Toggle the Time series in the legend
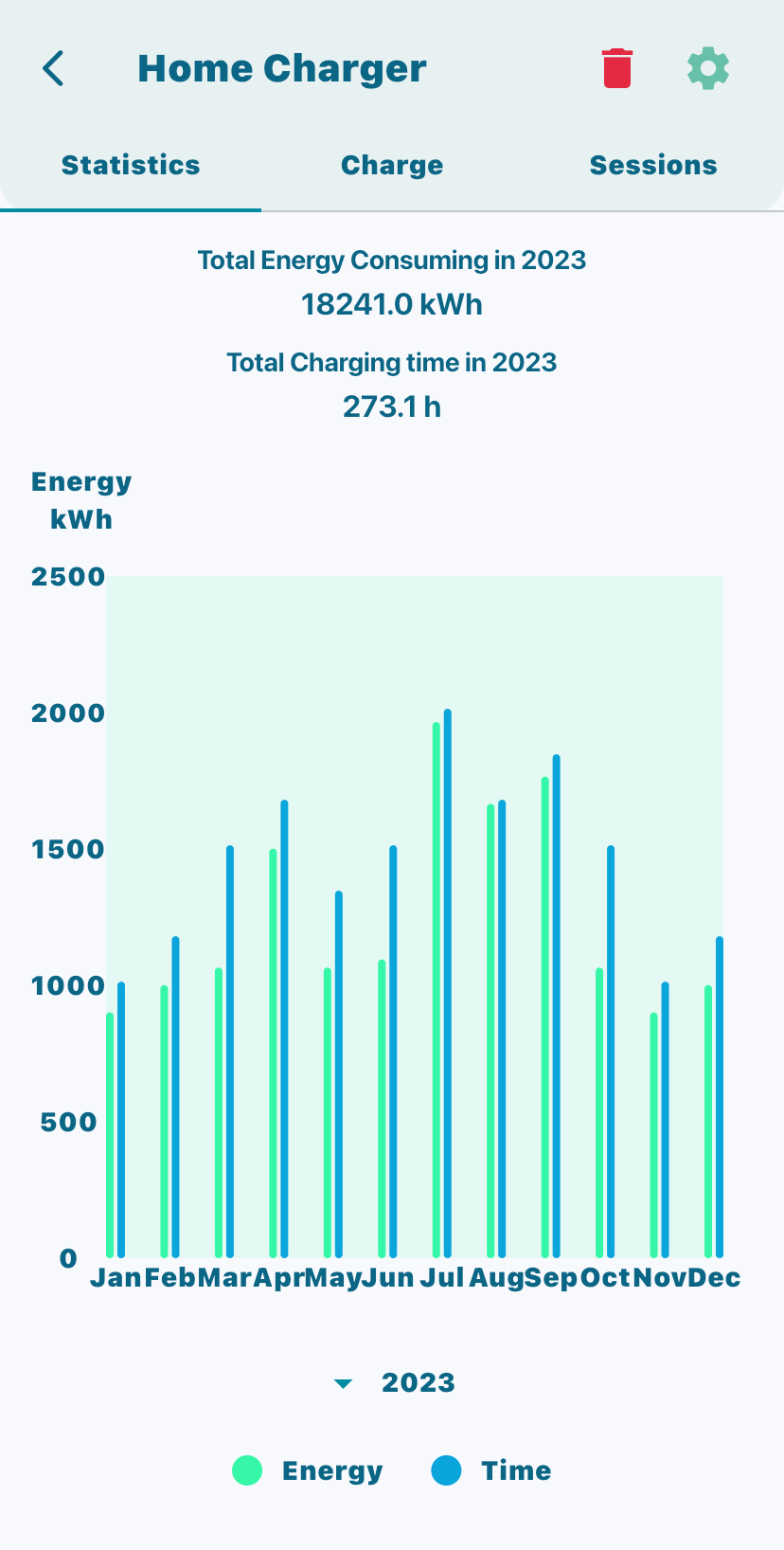The image size is (784, 1550). tap(519, 1470)
